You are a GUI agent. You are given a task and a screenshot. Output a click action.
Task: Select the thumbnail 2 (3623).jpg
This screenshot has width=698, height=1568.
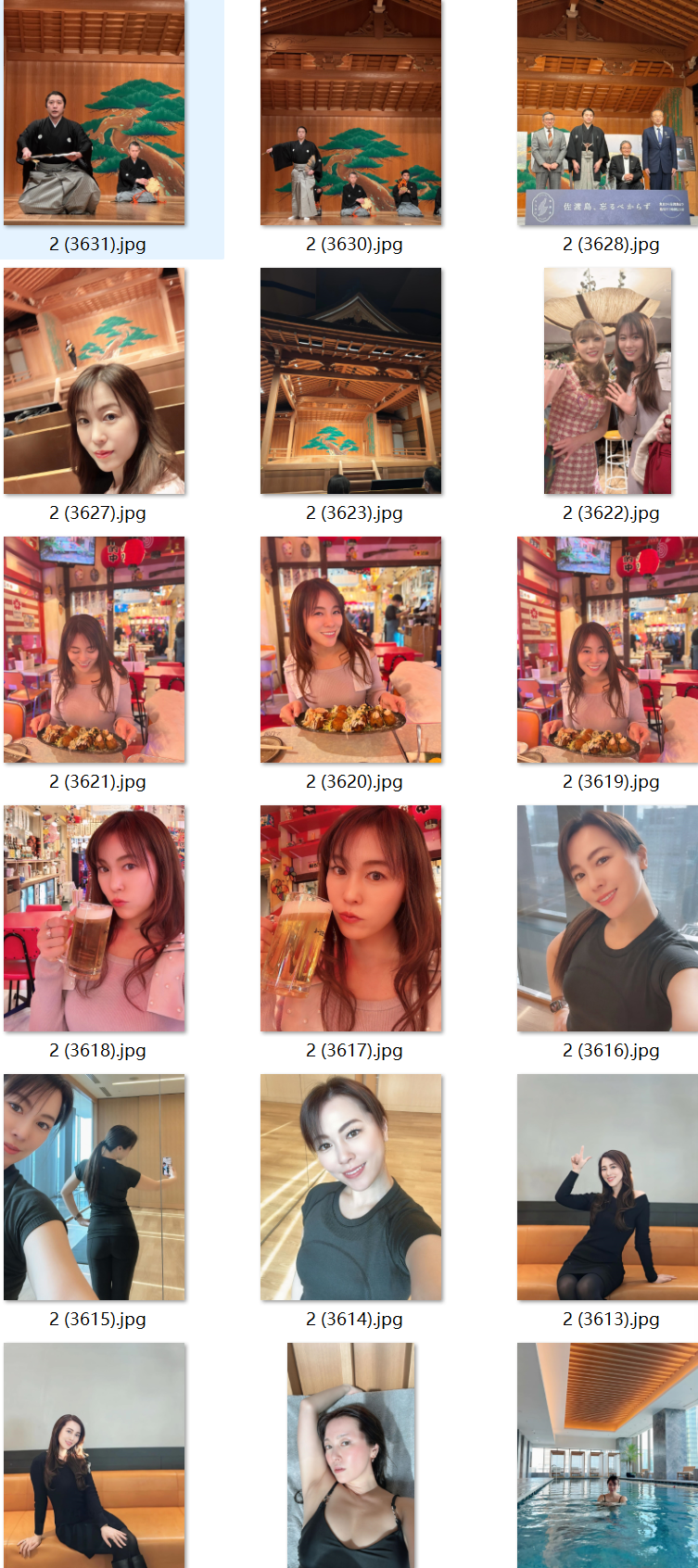tap(351, 381)
